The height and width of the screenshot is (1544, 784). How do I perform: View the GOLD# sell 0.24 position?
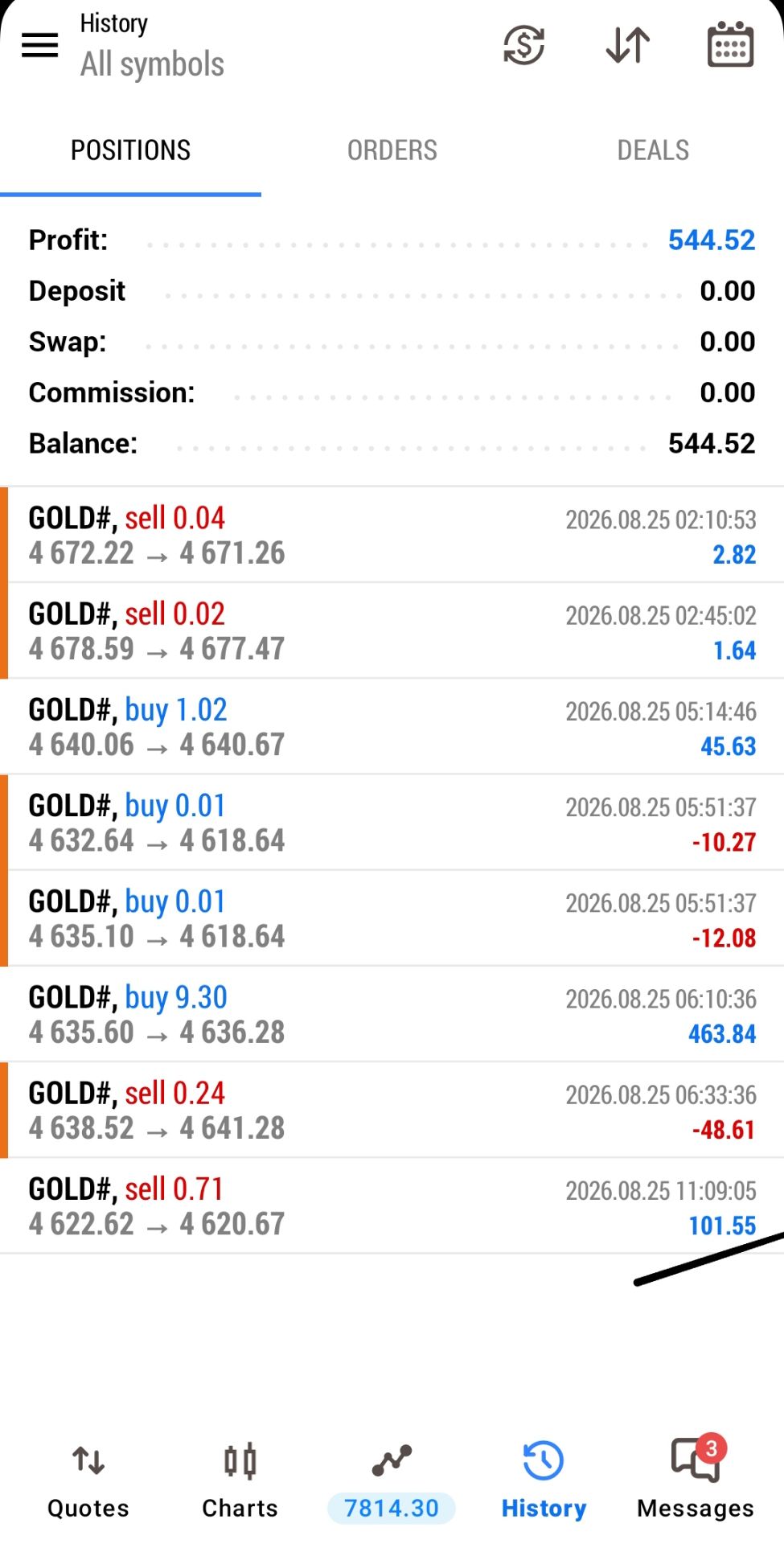392,1110
